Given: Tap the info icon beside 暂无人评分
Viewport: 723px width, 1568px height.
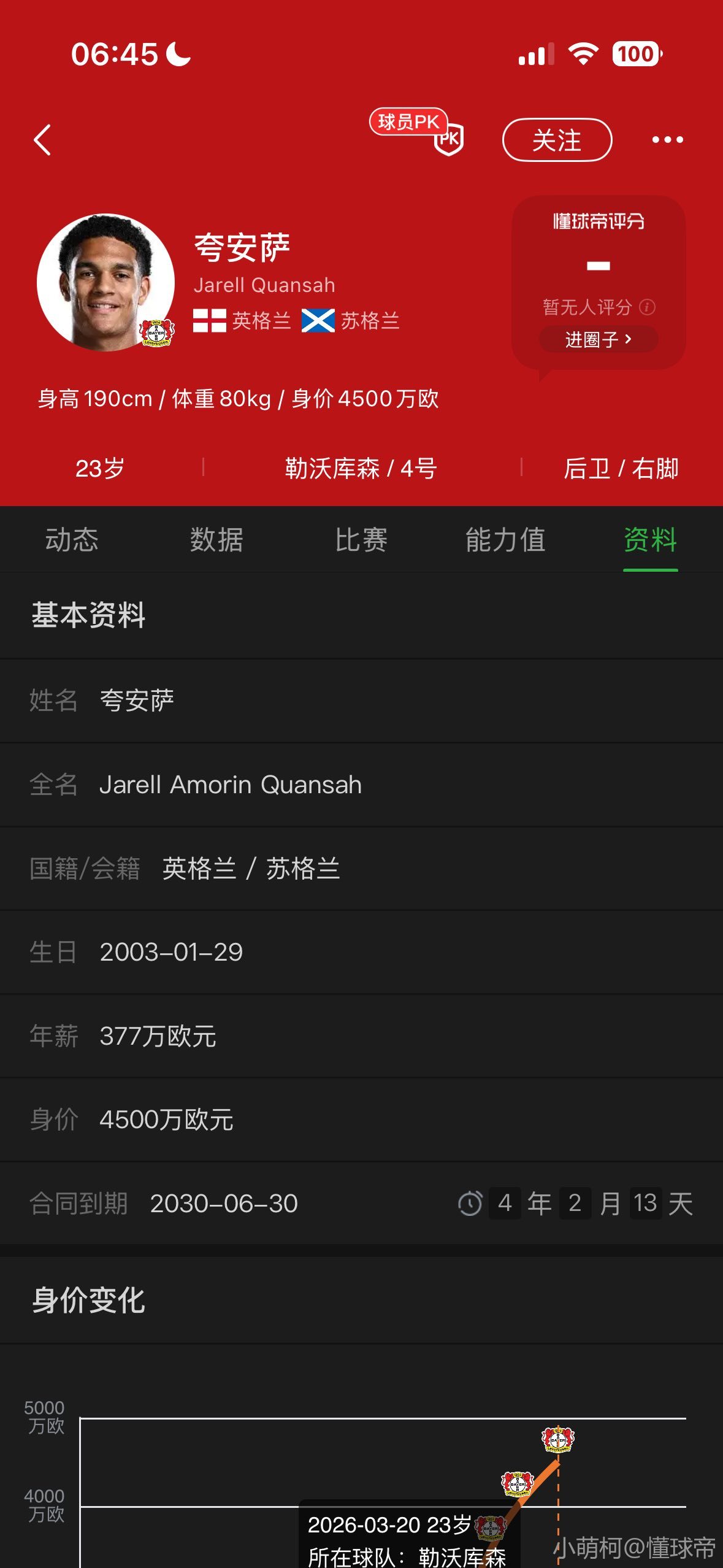Looking at the screenshot, I should click(x=647, y=307).
